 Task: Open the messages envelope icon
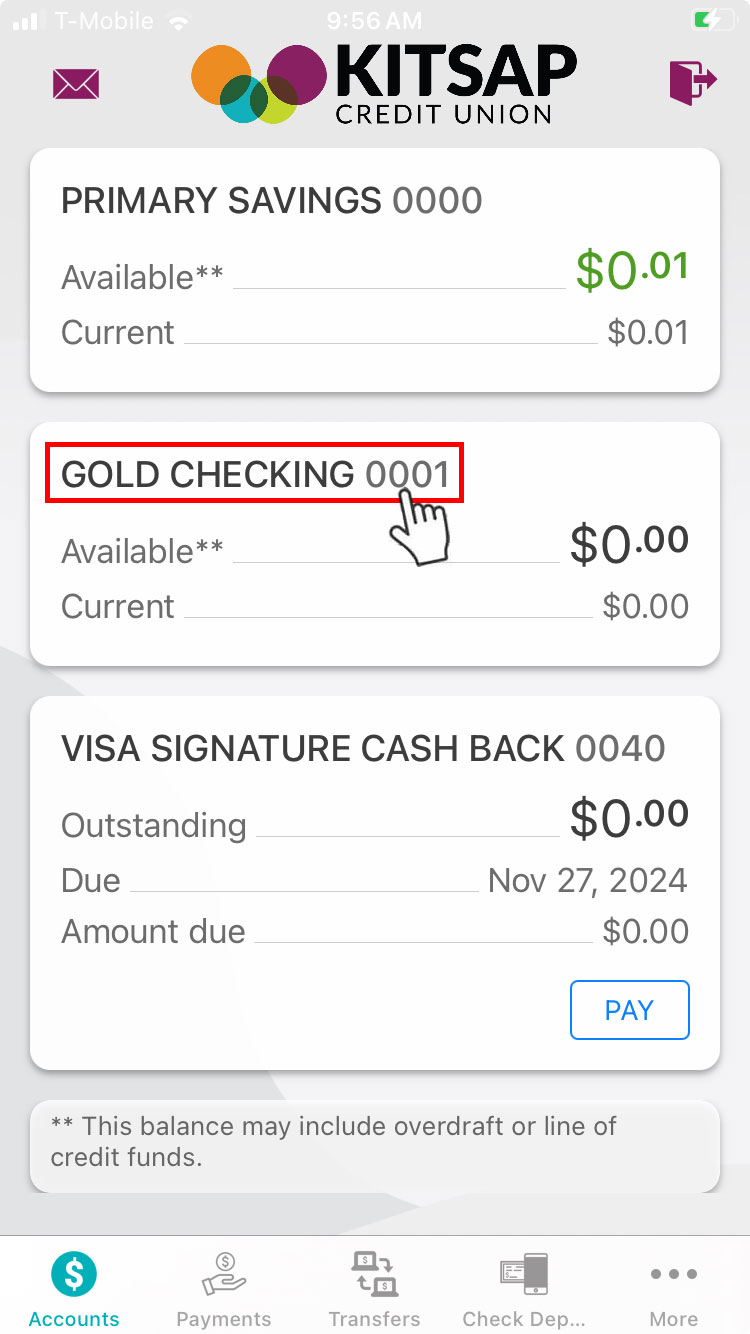[x=76, y=83]
